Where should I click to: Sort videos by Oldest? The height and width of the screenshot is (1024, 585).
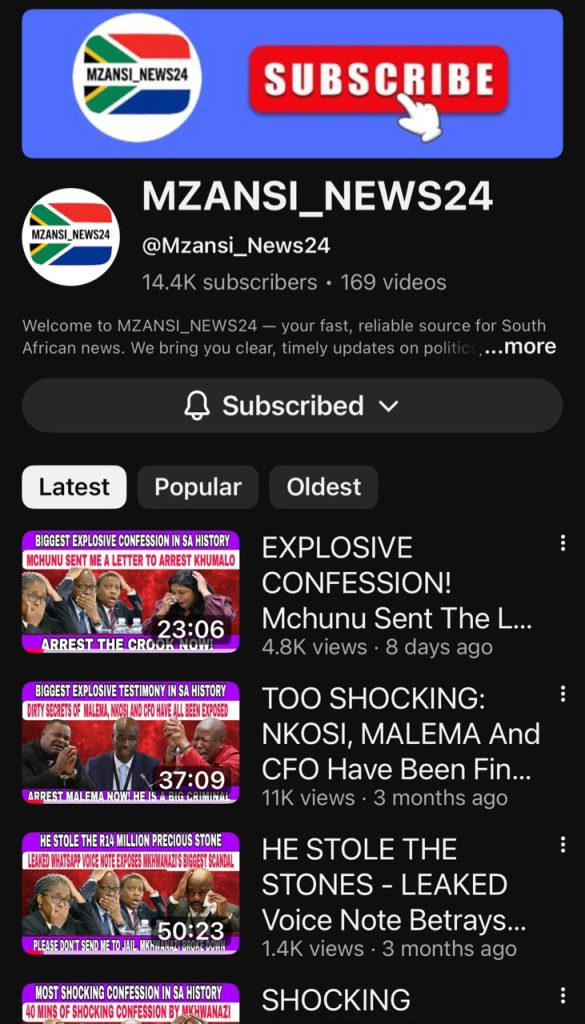324,487
